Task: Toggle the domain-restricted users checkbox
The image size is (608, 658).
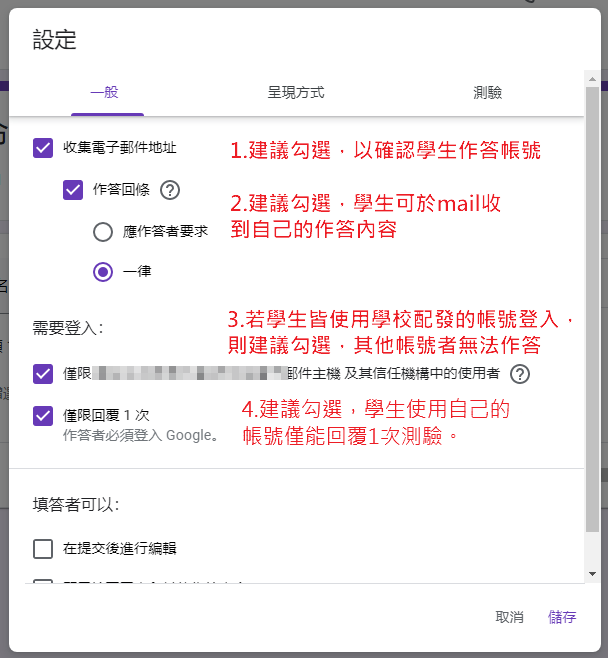Action: pos(43,374)
